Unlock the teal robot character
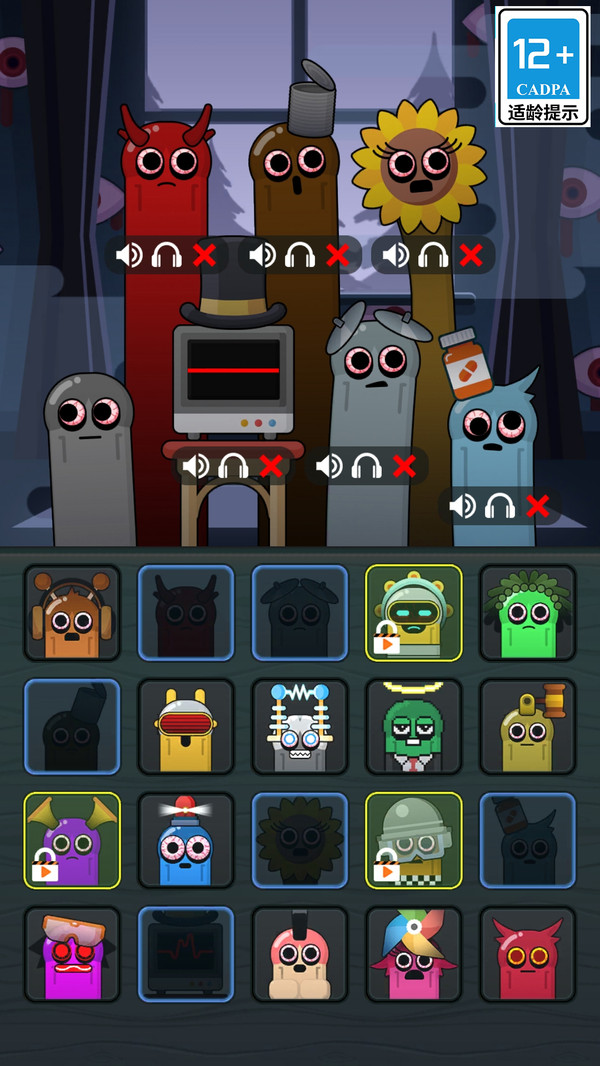 pyautogui.click(x=413, y=613)
